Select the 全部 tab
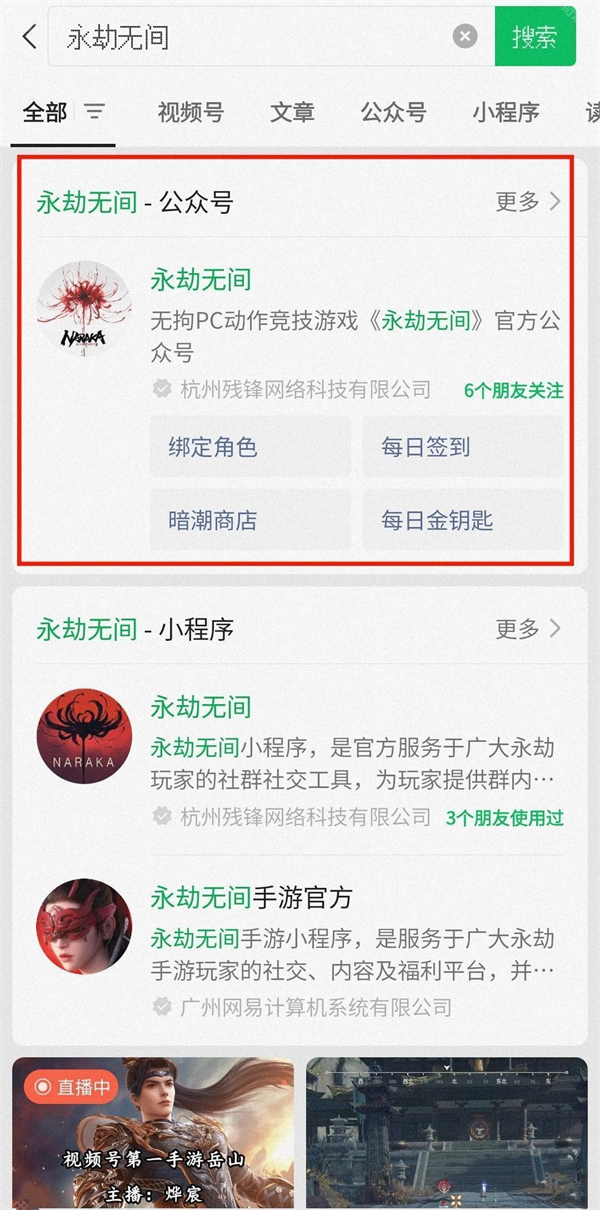The image size is (600, 1210). pos(45,113)
